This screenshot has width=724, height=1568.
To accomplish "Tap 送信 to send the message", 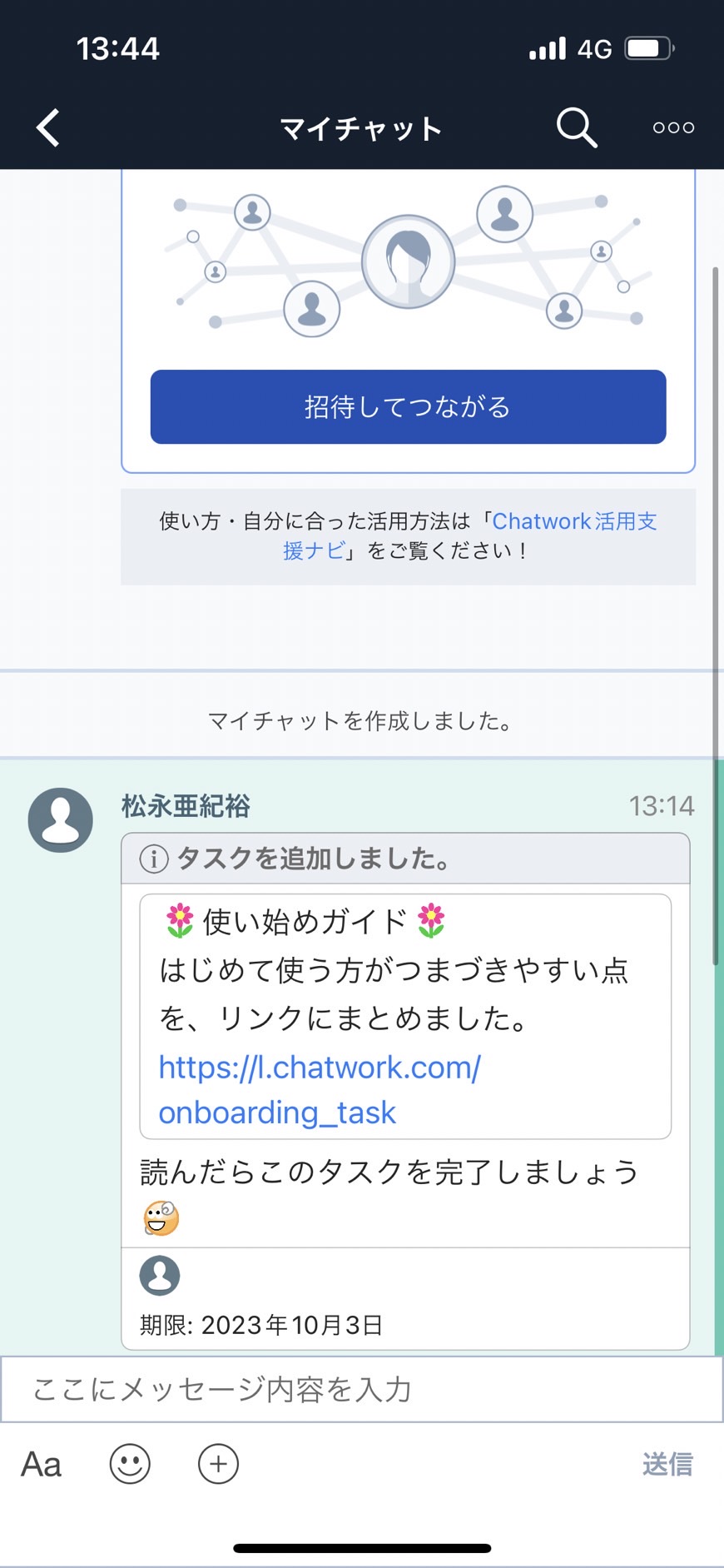I will [x=667, y=1464].
